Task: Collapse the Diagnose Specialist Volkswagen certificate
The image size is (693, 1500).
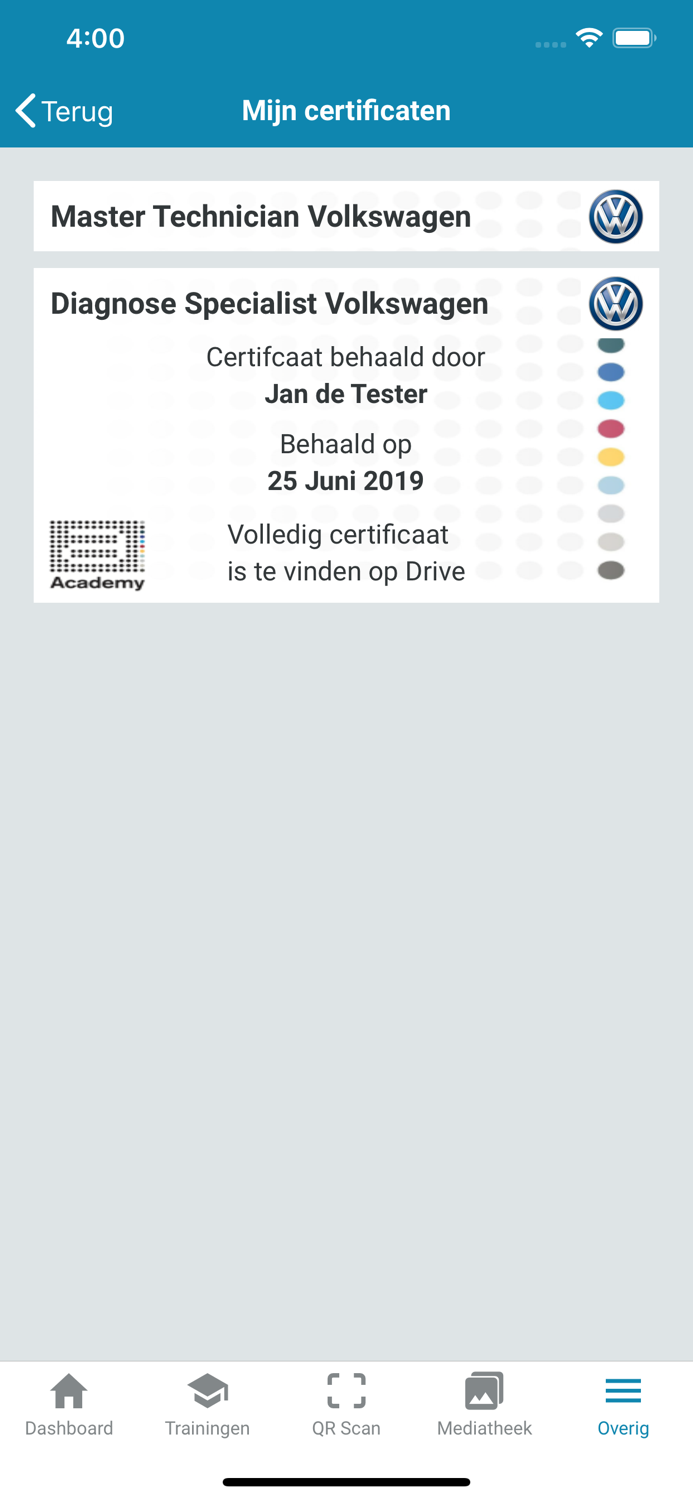Action: 346,304
